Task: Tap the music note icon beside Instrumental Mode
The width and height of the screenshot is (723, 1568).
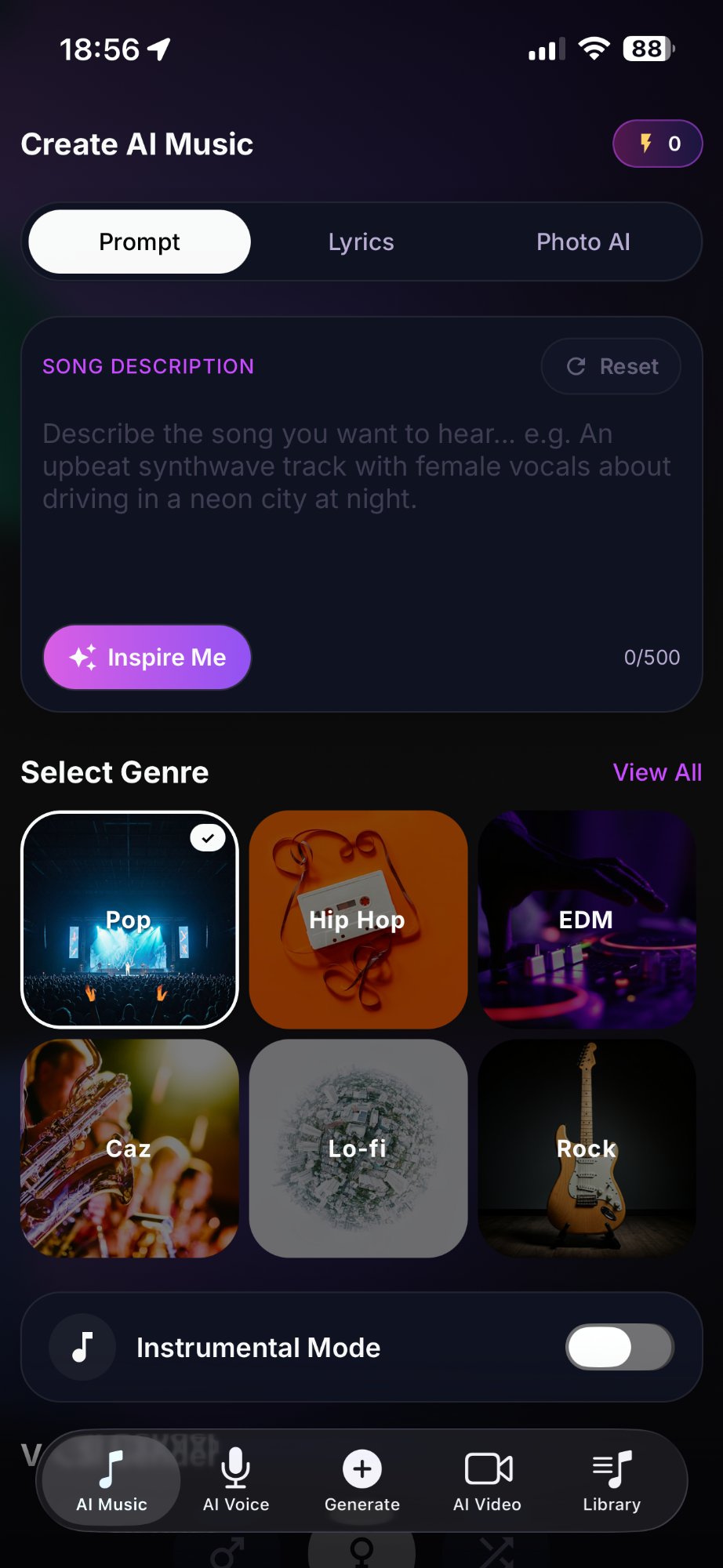Action: 82,1347
